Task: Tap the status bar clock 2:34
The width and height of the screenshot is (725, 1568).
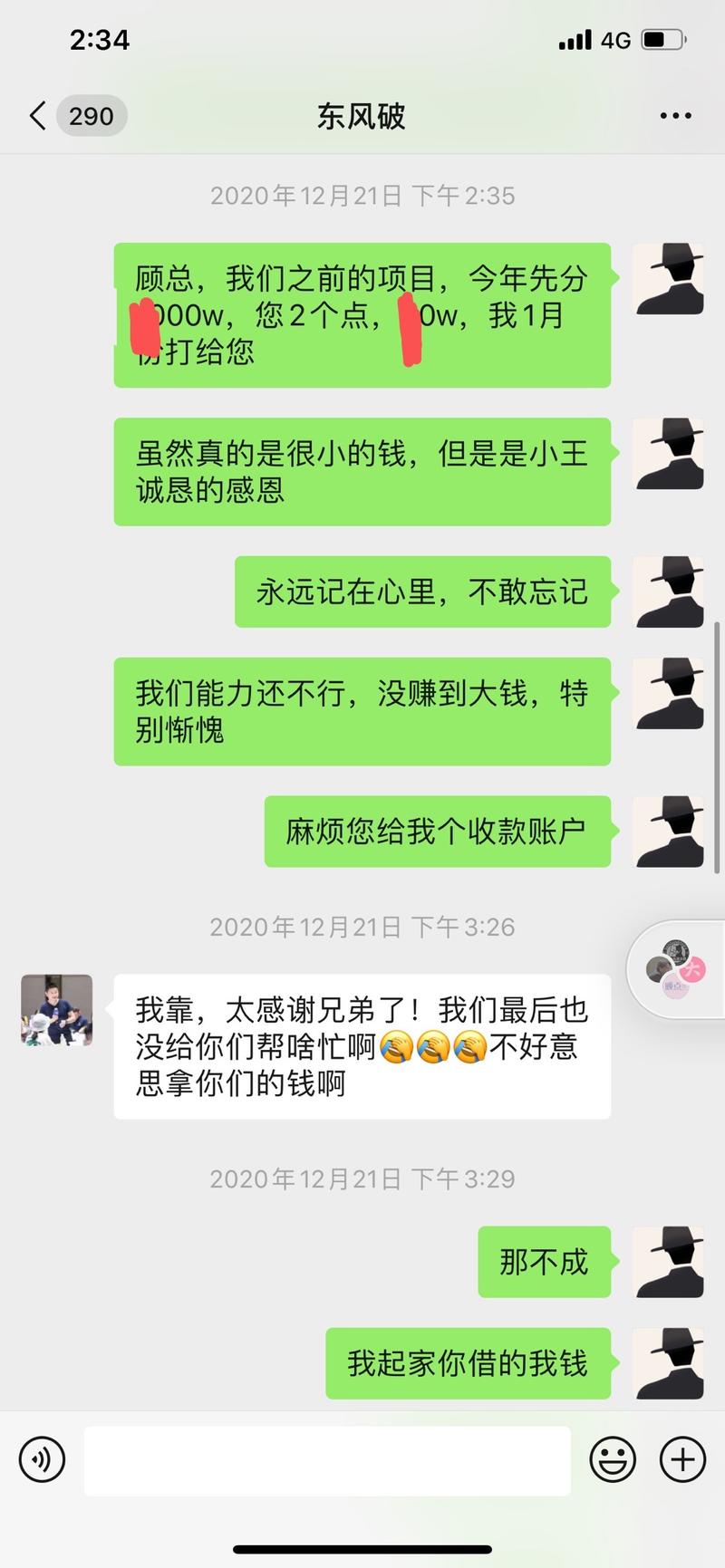Action: [x=101, y=39]
